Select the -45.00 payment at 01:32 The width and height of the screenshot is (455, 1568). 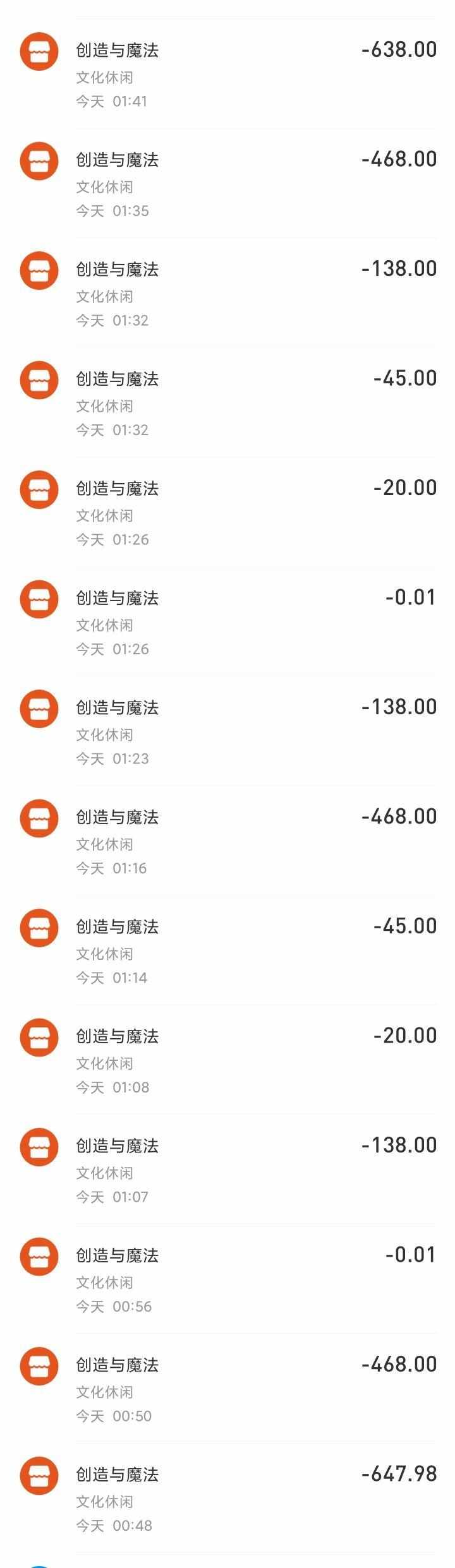click(227, 403)
